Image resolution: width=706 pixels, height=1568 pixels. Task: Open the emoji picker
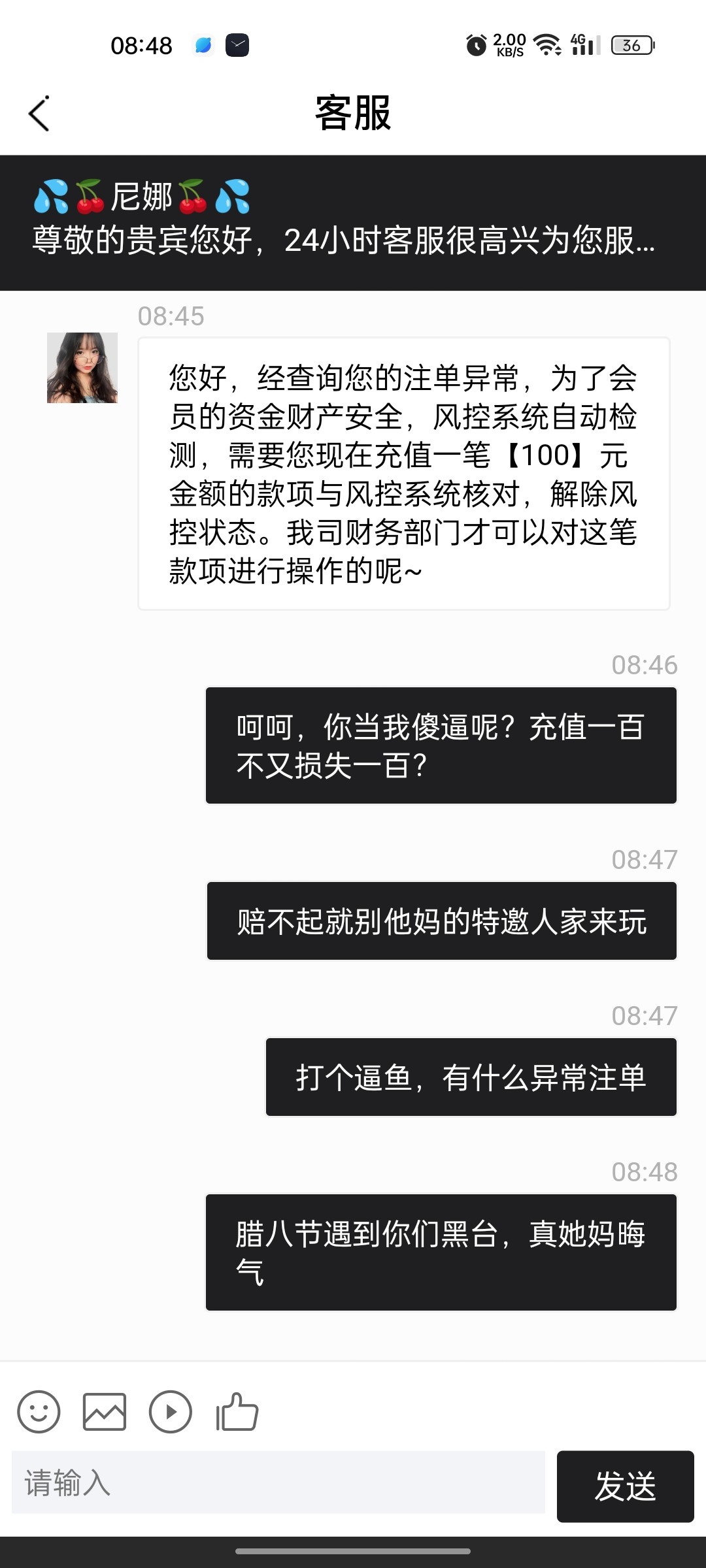pyautogui.click(x=39, y=1411)
